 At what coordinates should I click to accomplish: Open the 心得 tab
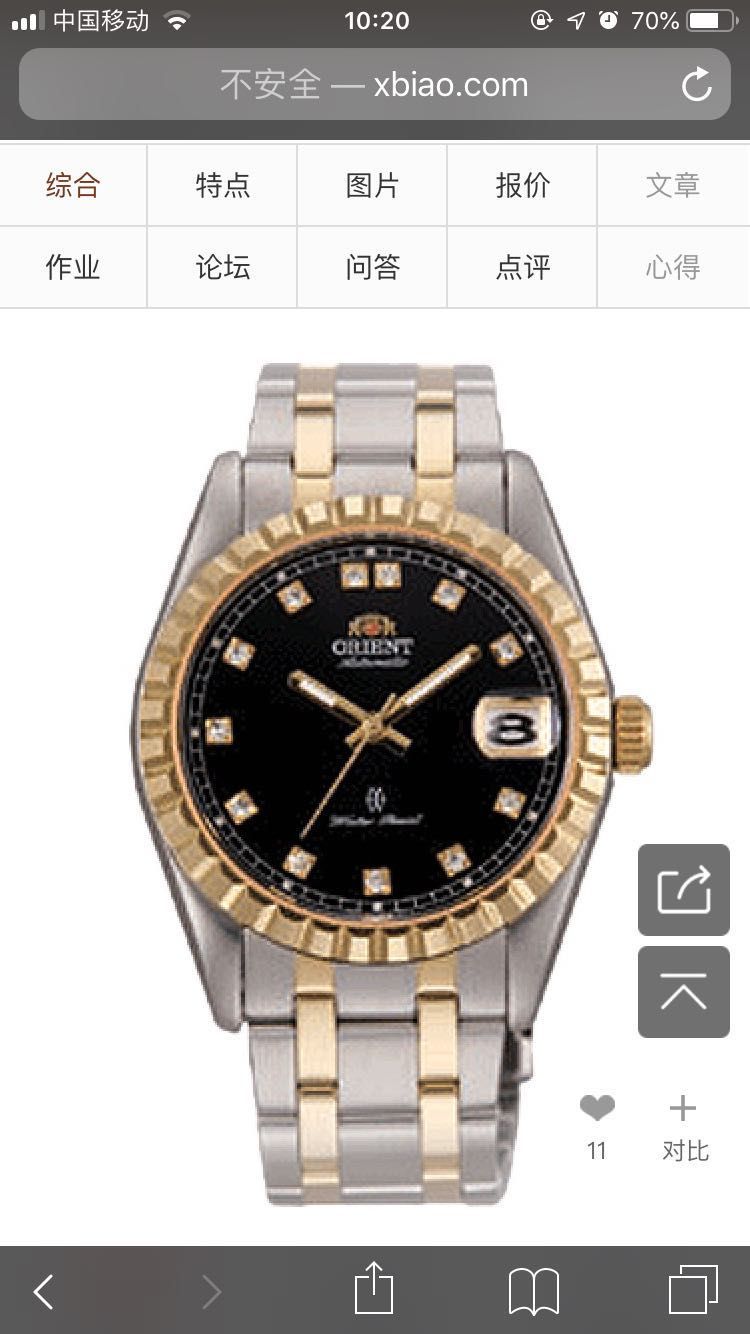(x=672, y=267)
